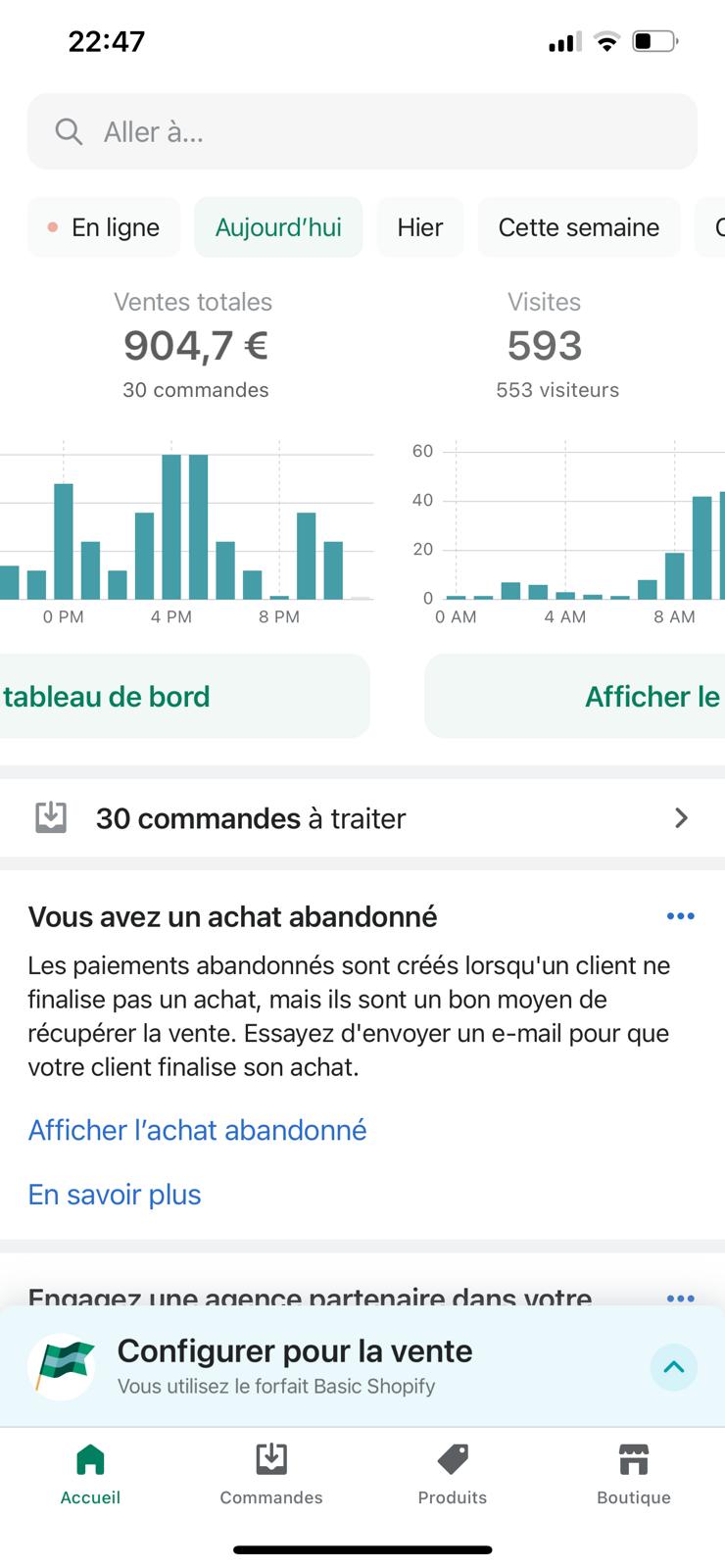This screenshot has width=725, height=1568.
Task: Open the Produits tab
Action: coord(453,1473)
